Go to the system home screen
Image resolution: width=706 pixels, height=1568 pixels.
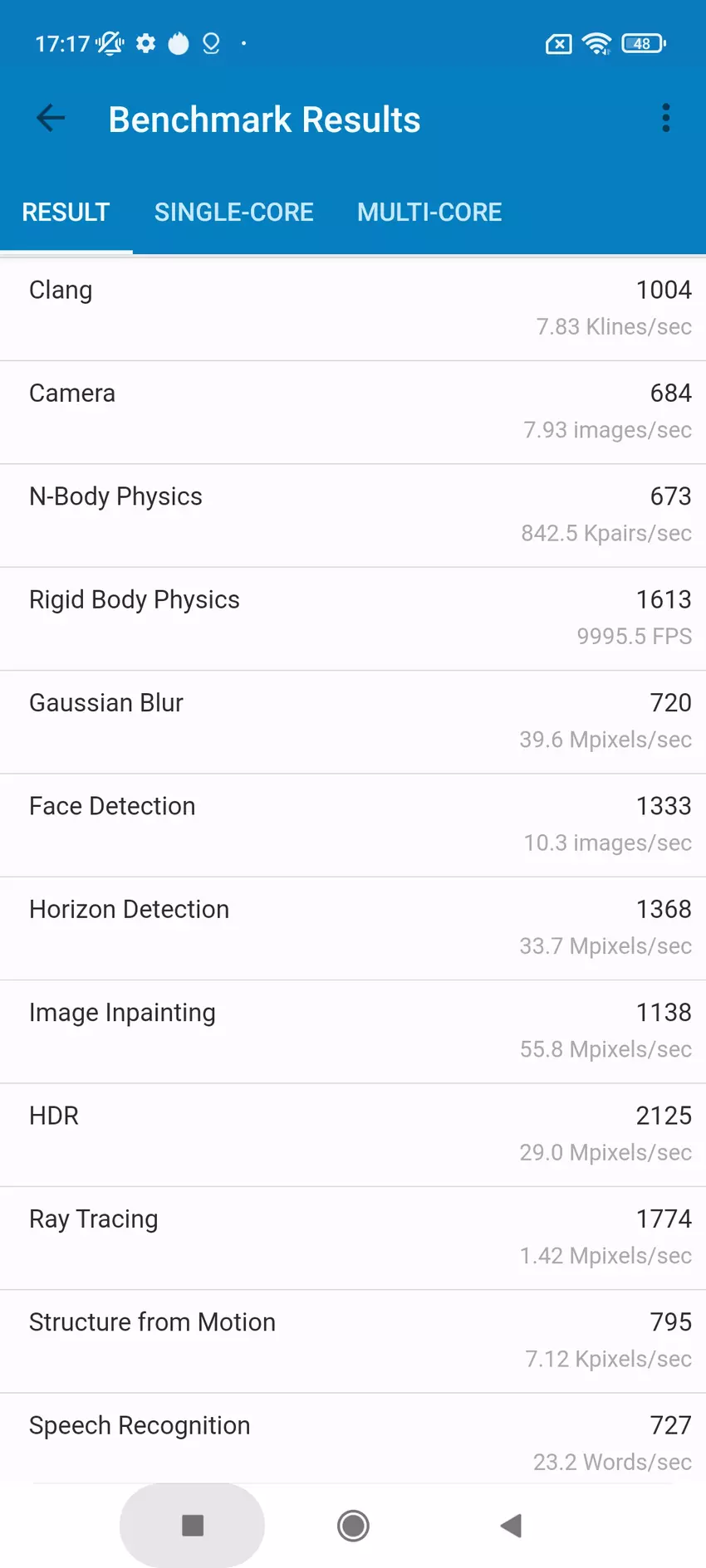tap(353, 1525)
